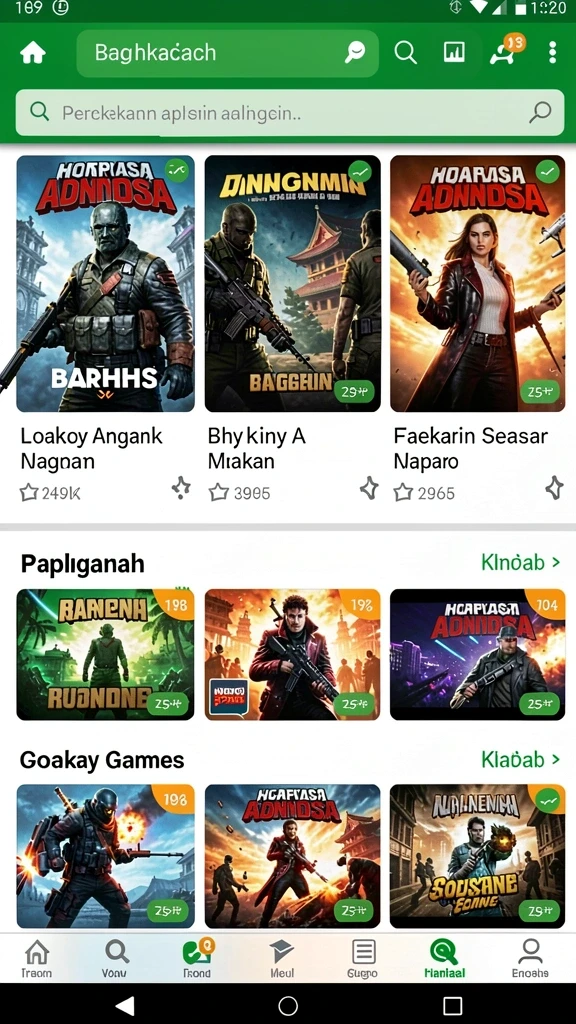The width and height of the screenshot is (576, 1024).
Task: Open the Enoahs profile tab
Action: [x=530, y=959]
